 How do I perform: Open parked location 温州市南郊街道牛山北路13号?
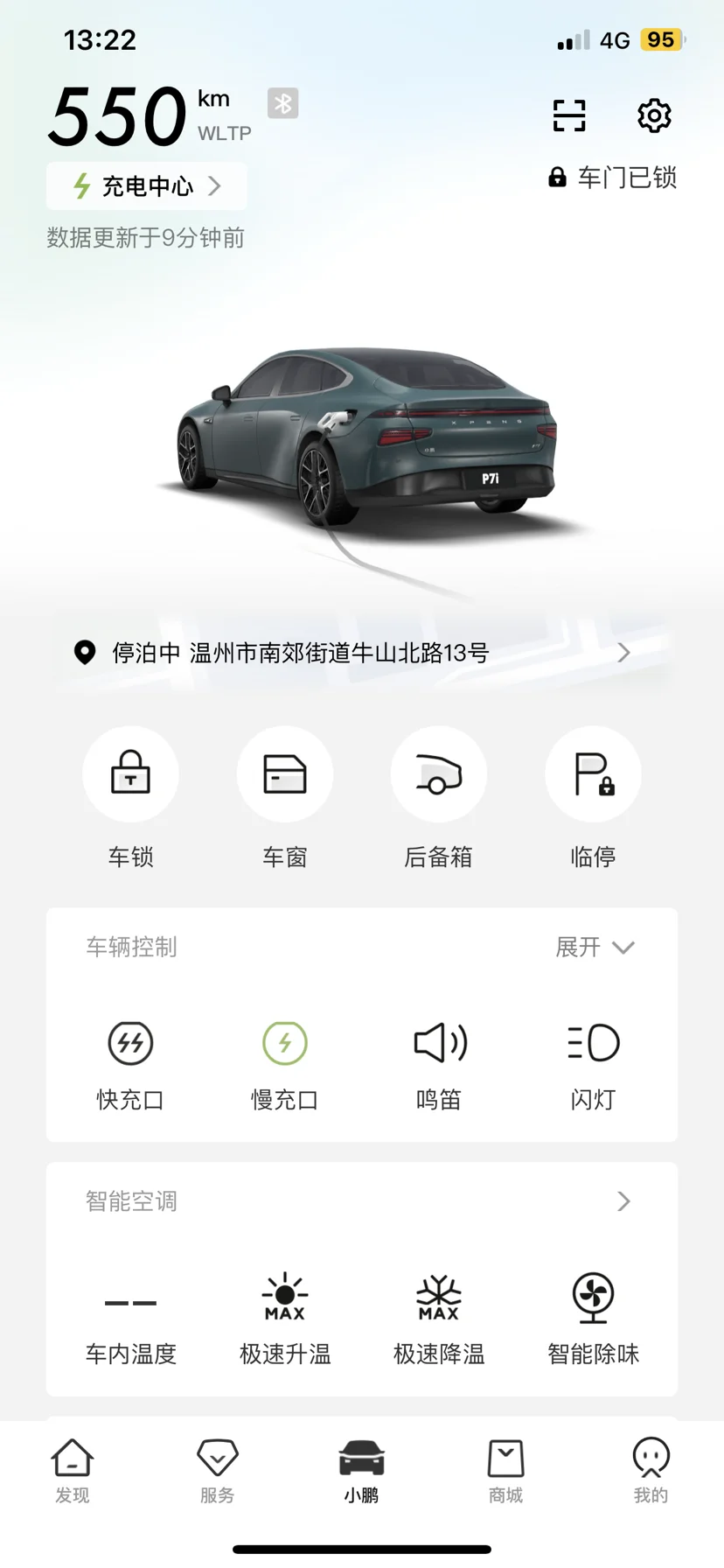[x=362, y=653]
